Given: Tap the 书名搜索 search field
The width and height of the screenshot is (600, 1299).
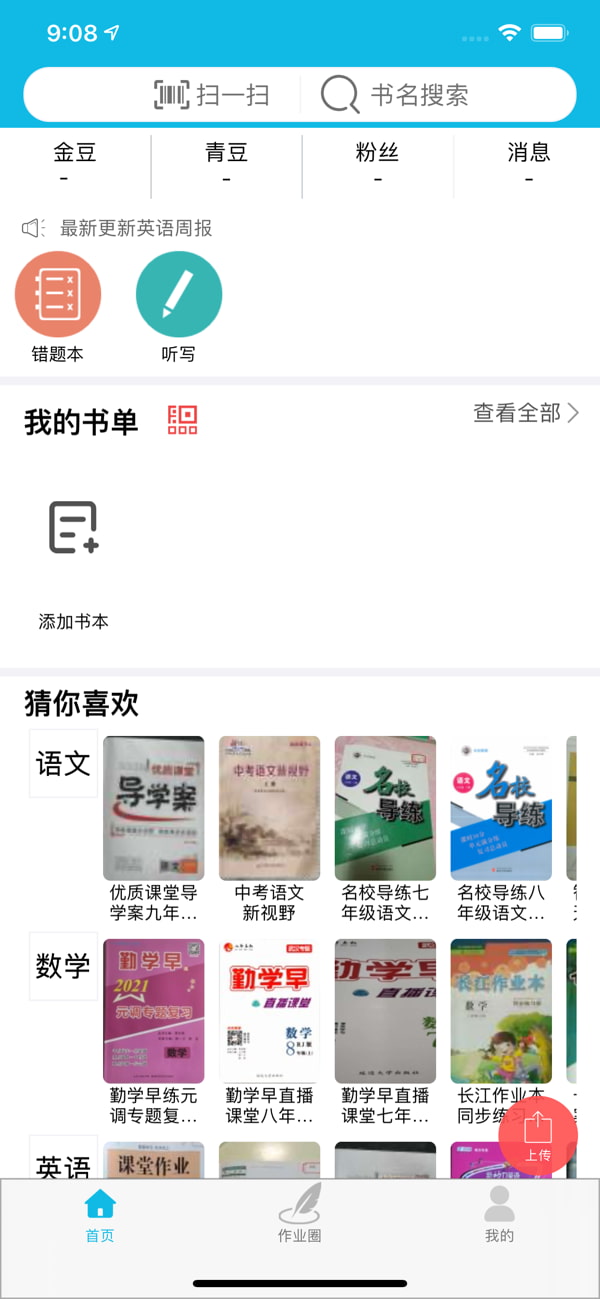Looking at the screenshot, I should [395, 95].
